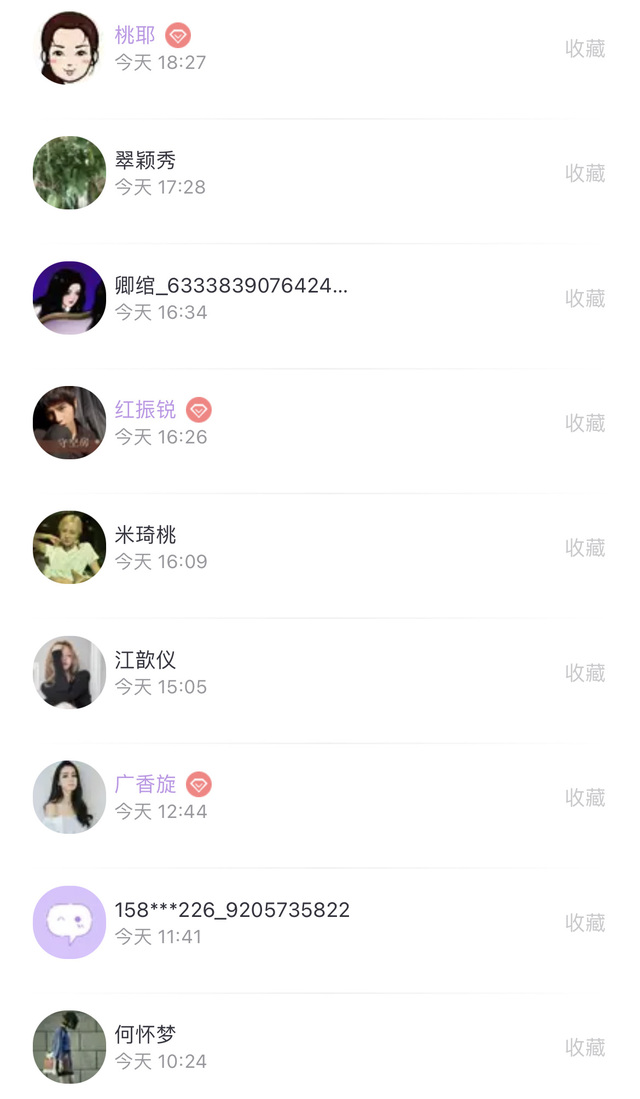This screenshot has height=1099, width=640.
Task: Tap 收藏 on 米琦桃's row
Action: [x=585, y=548]
